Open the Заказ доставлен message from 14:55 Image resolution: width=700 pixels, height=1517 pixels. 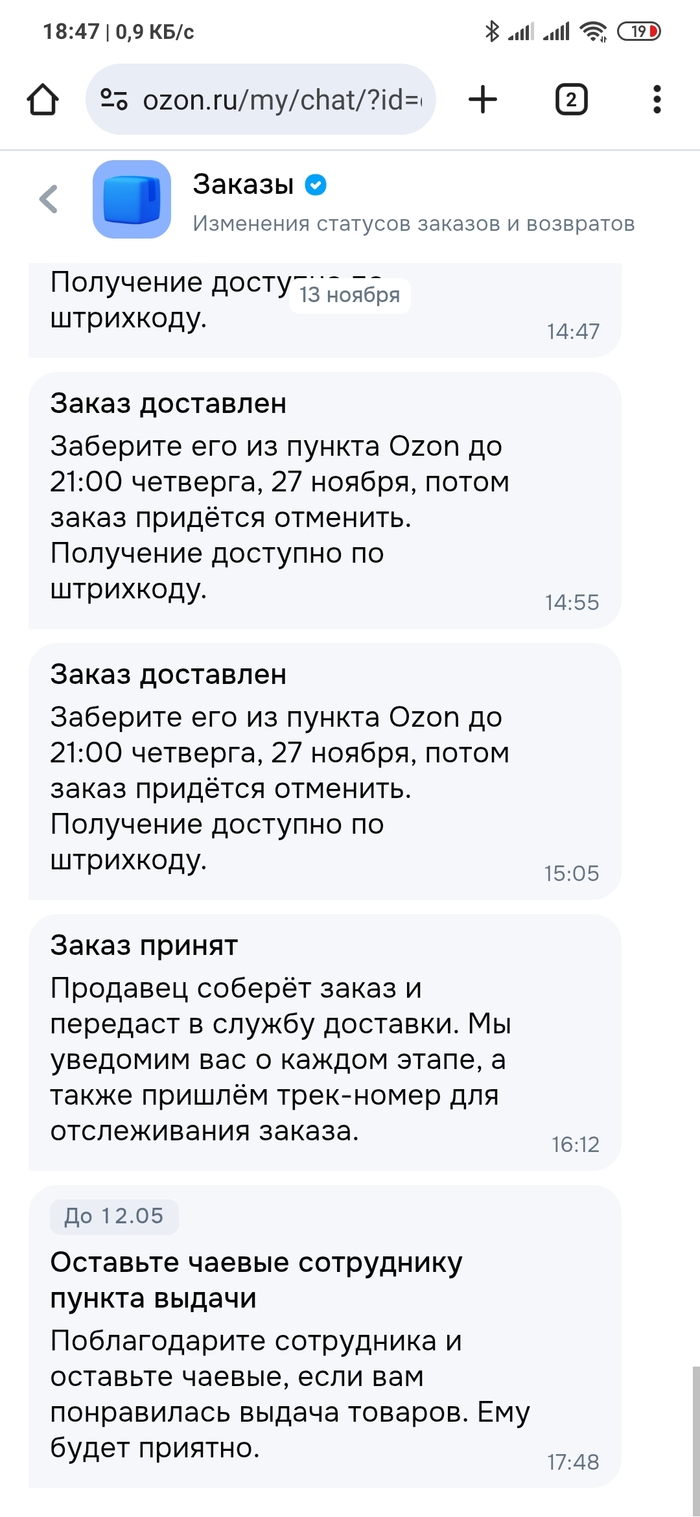click(324, 500)
